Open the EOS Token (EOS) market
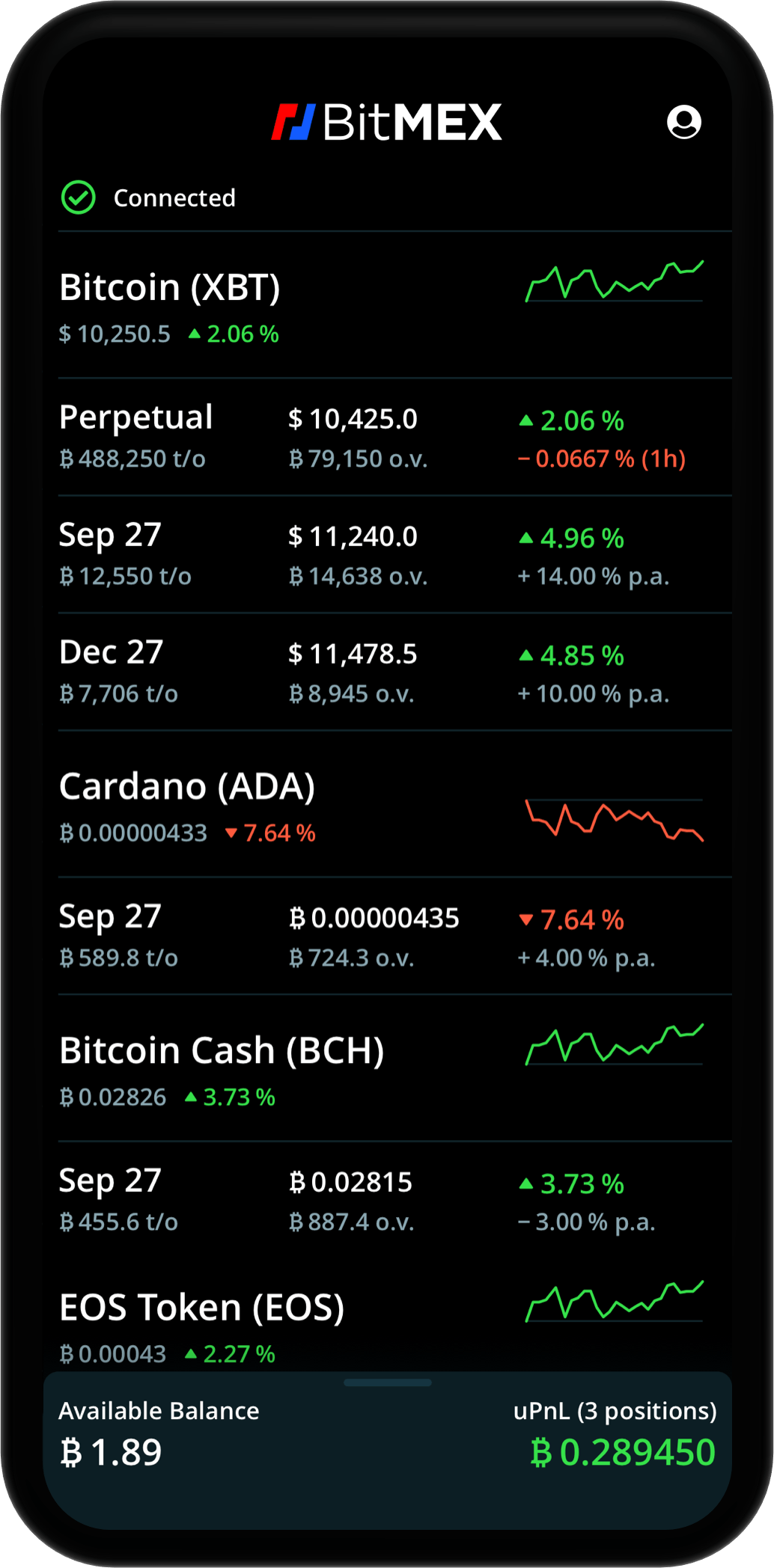The image size is (774, 1568). click(202, 1308)
